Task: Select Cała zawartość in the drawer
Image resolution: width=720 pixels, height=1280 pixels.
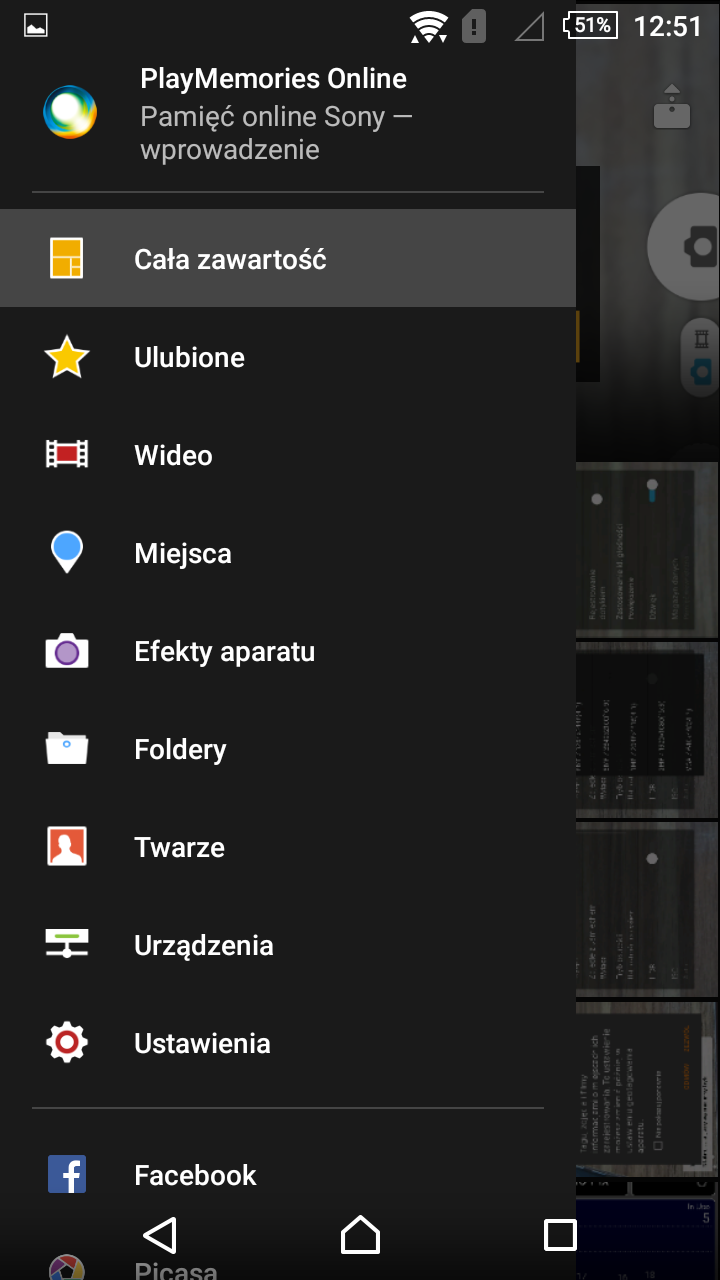Action: pyautogui.click(x=288, y=258)
